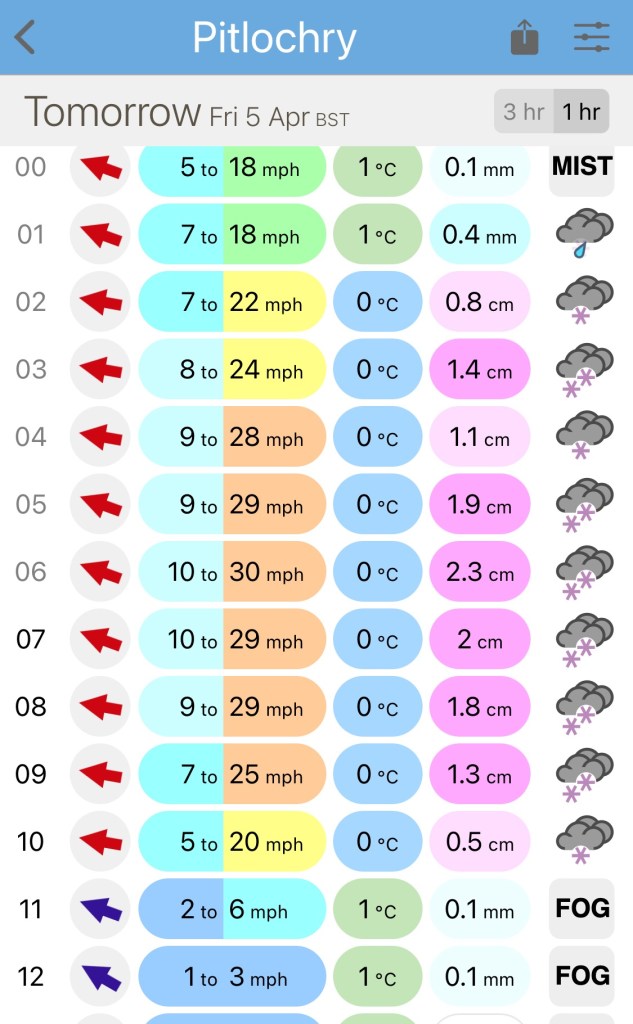Share the Pitlochry forecast
Image resolution: width=633 pixels, height=1024 pixels.
pyautogui.click(x=524, y=38)
